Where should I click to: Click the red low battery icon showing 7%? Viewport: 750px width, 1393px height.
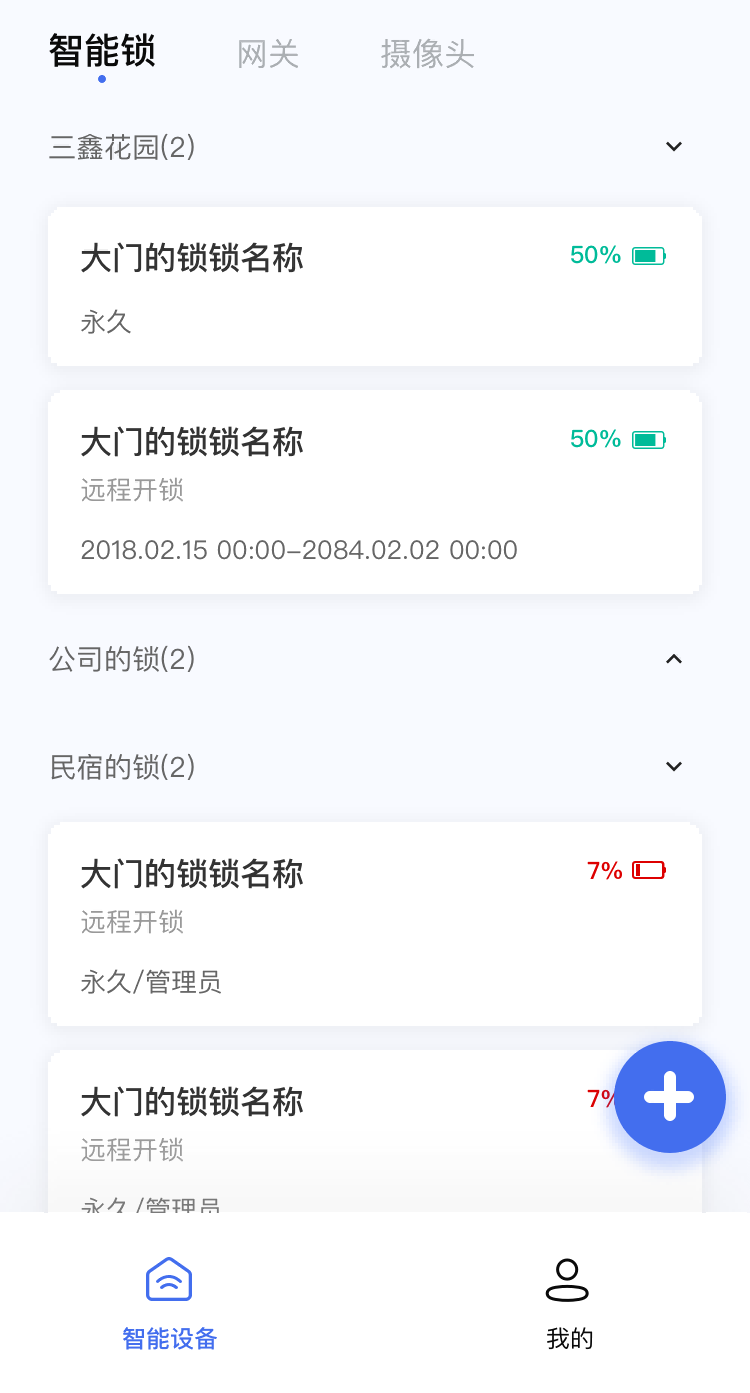pos(648,870)
